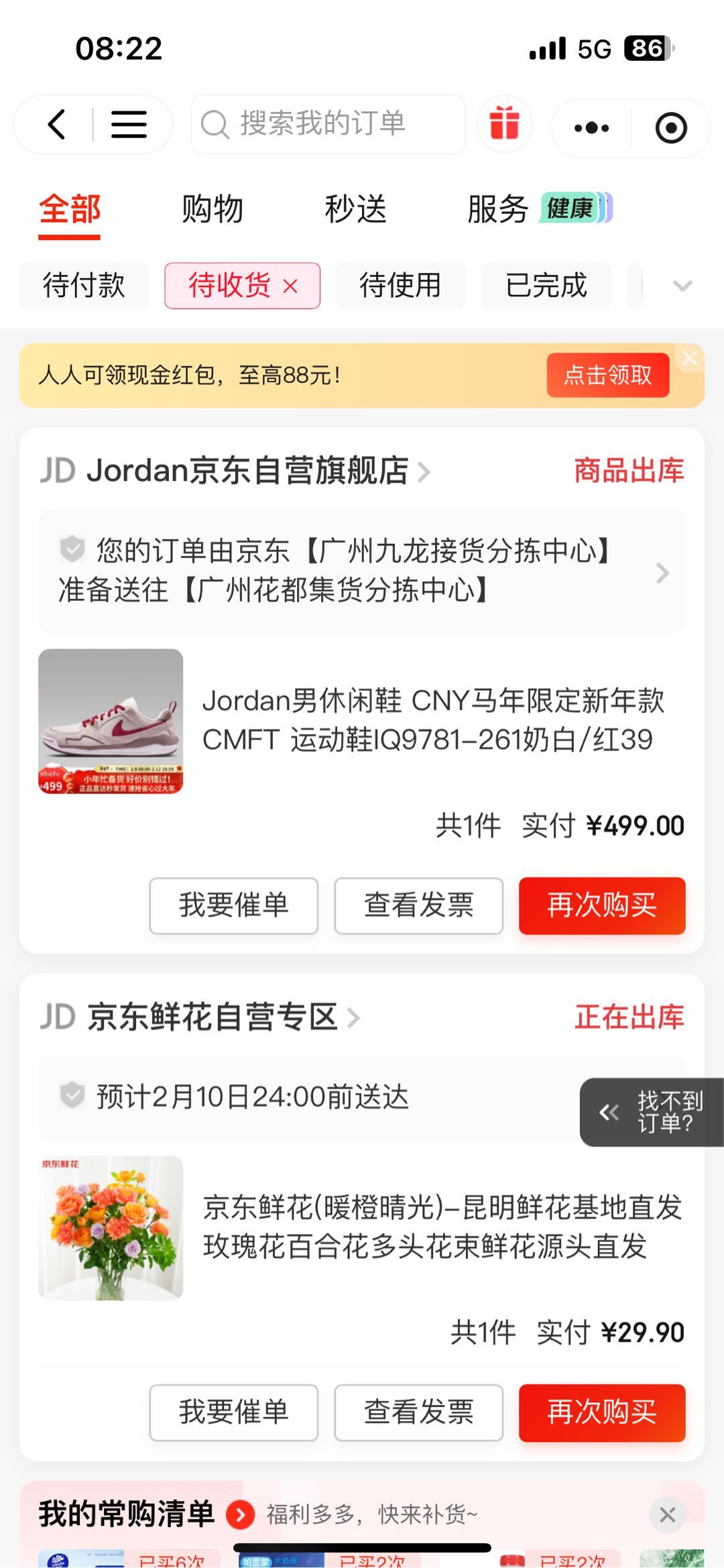Viewport: 724px width, 1568px height.
Task: Tap 再次购买 for the 京东鲜花 order
Action: tap(601, 1412)
